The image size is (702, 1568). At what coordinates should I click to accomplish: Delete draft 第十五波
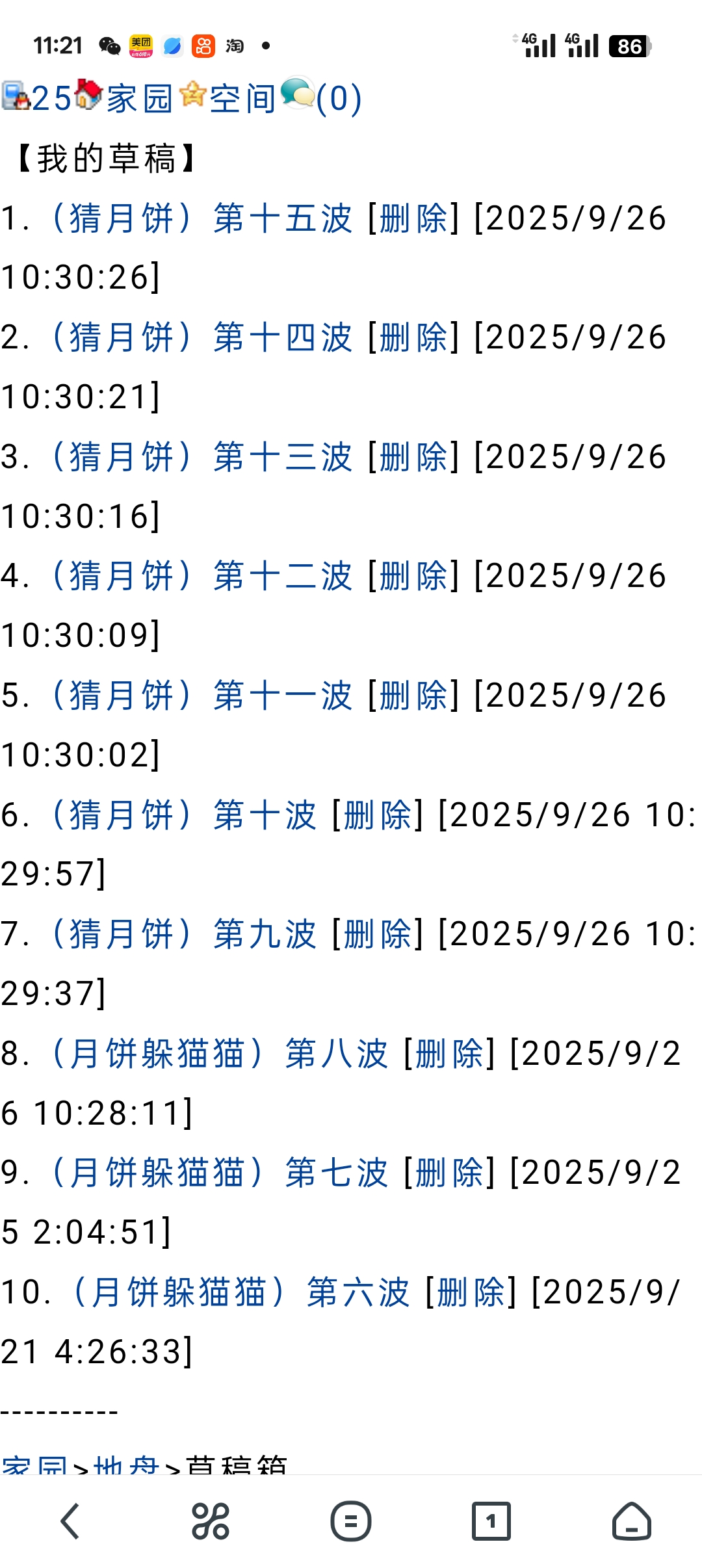tap(413, 218)
